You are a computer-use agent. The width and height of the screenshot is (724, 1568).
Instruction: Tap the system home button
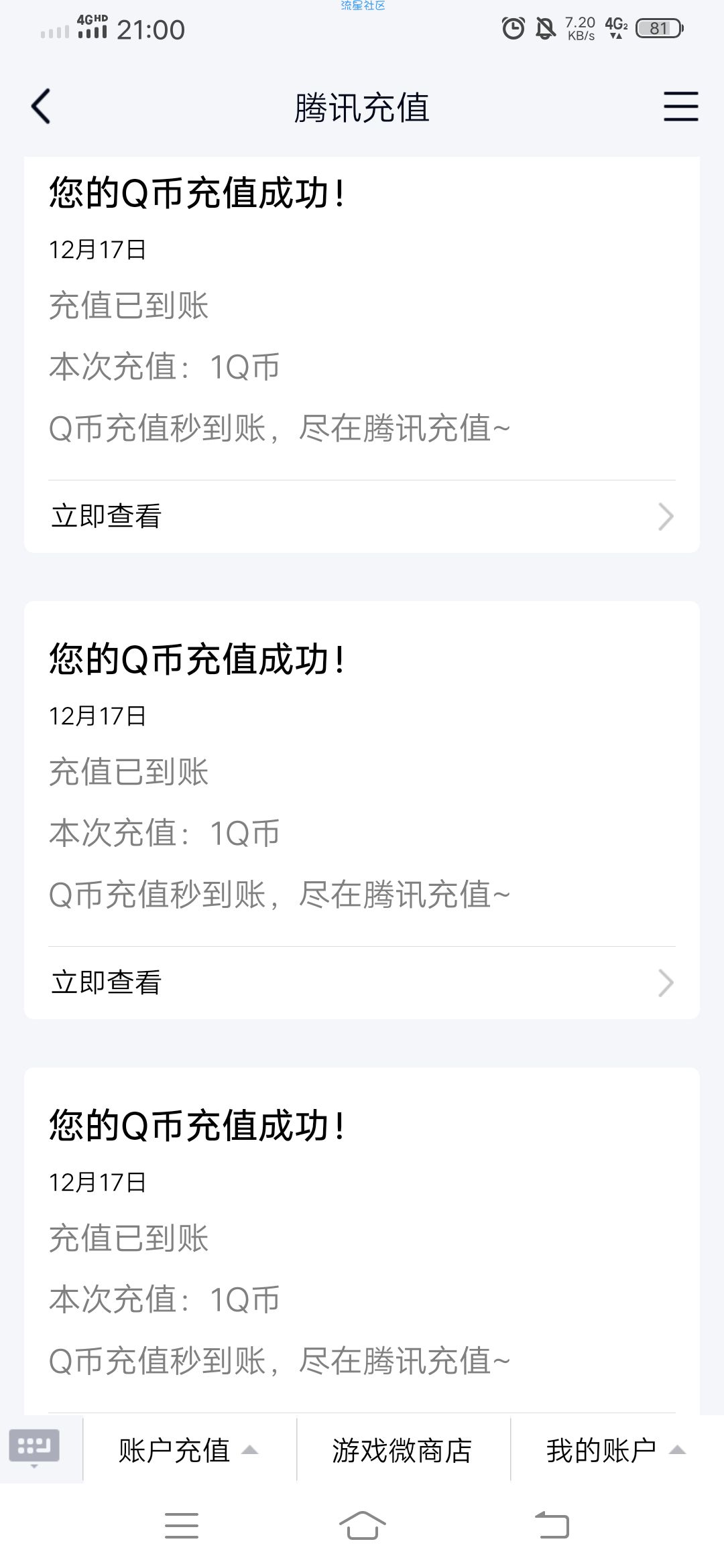point(362,1526)
